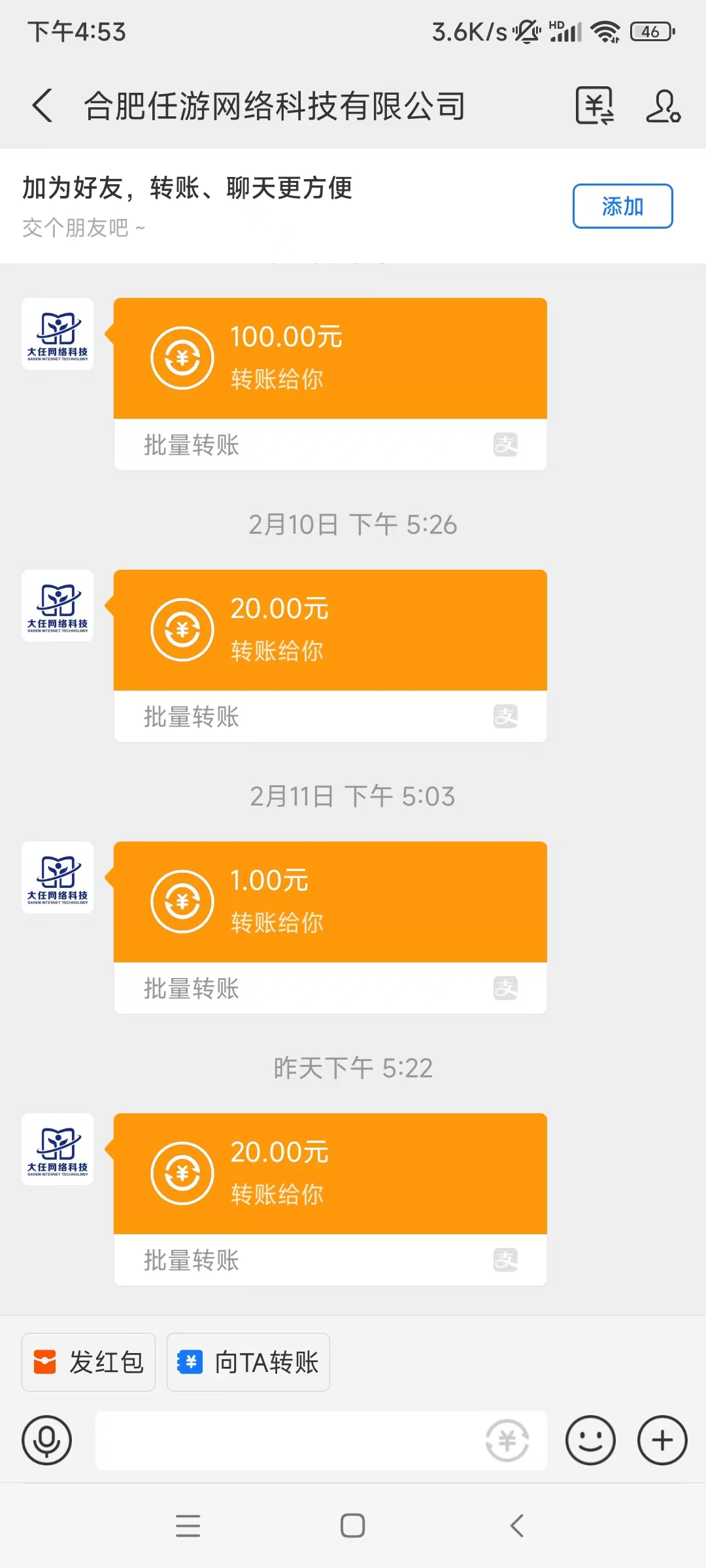Tap the yuan icon in message field
Image resolution: width=706 pixels, height=1568 pixels.
pos(507,1441)
